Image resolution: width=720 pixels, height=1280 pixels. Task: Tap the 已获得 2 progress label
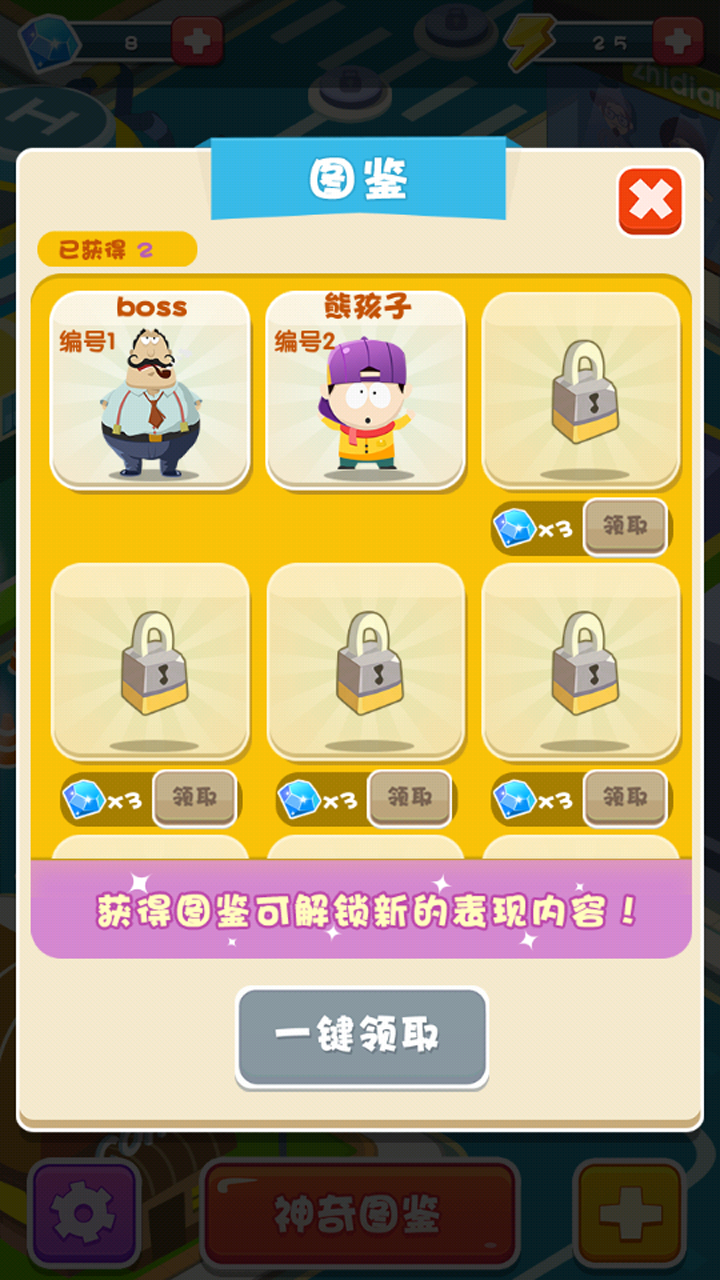point(116,250)
